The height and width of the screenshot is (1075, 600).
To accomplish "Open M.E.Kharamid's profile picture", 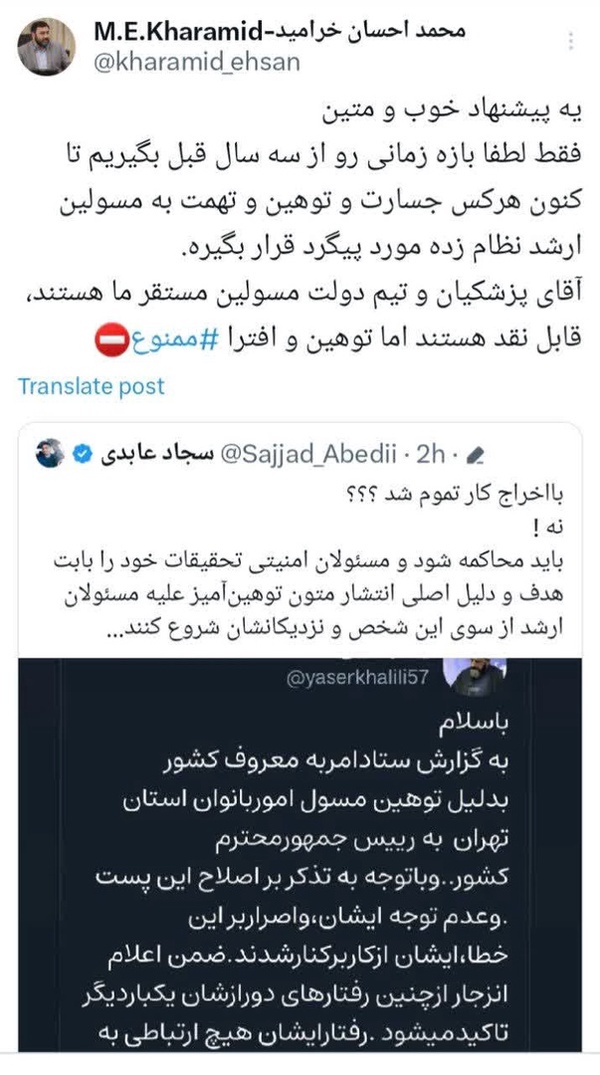I will (x=46, y=46).
